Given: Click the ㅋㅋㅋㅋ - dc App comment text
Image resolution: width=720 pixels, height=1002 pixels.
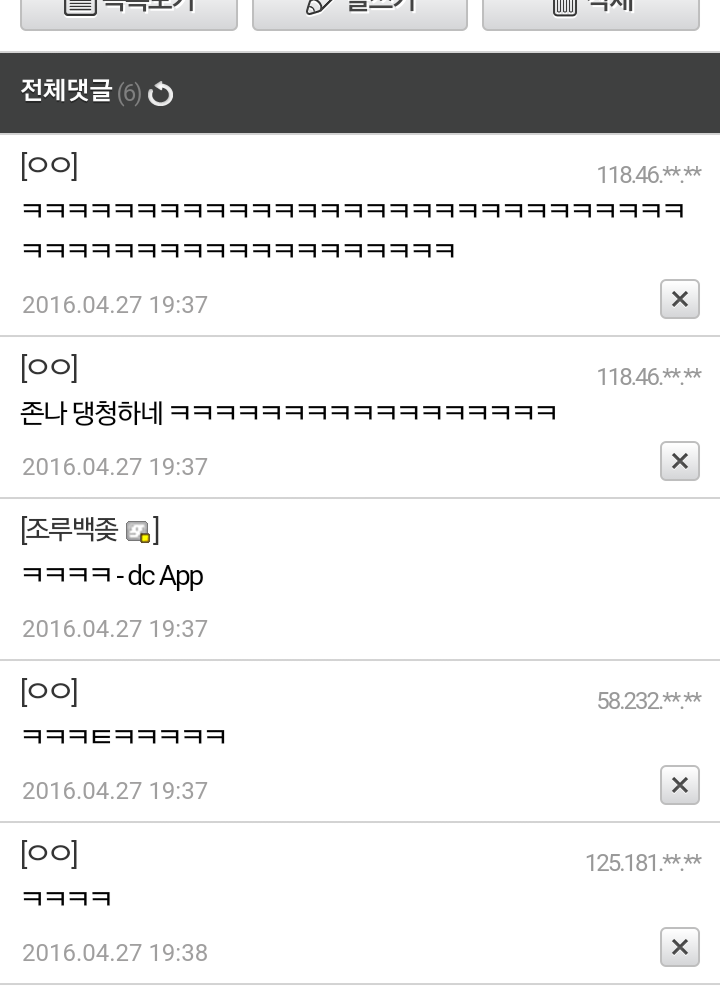Looking at the screenshot, I should [112, 576].
